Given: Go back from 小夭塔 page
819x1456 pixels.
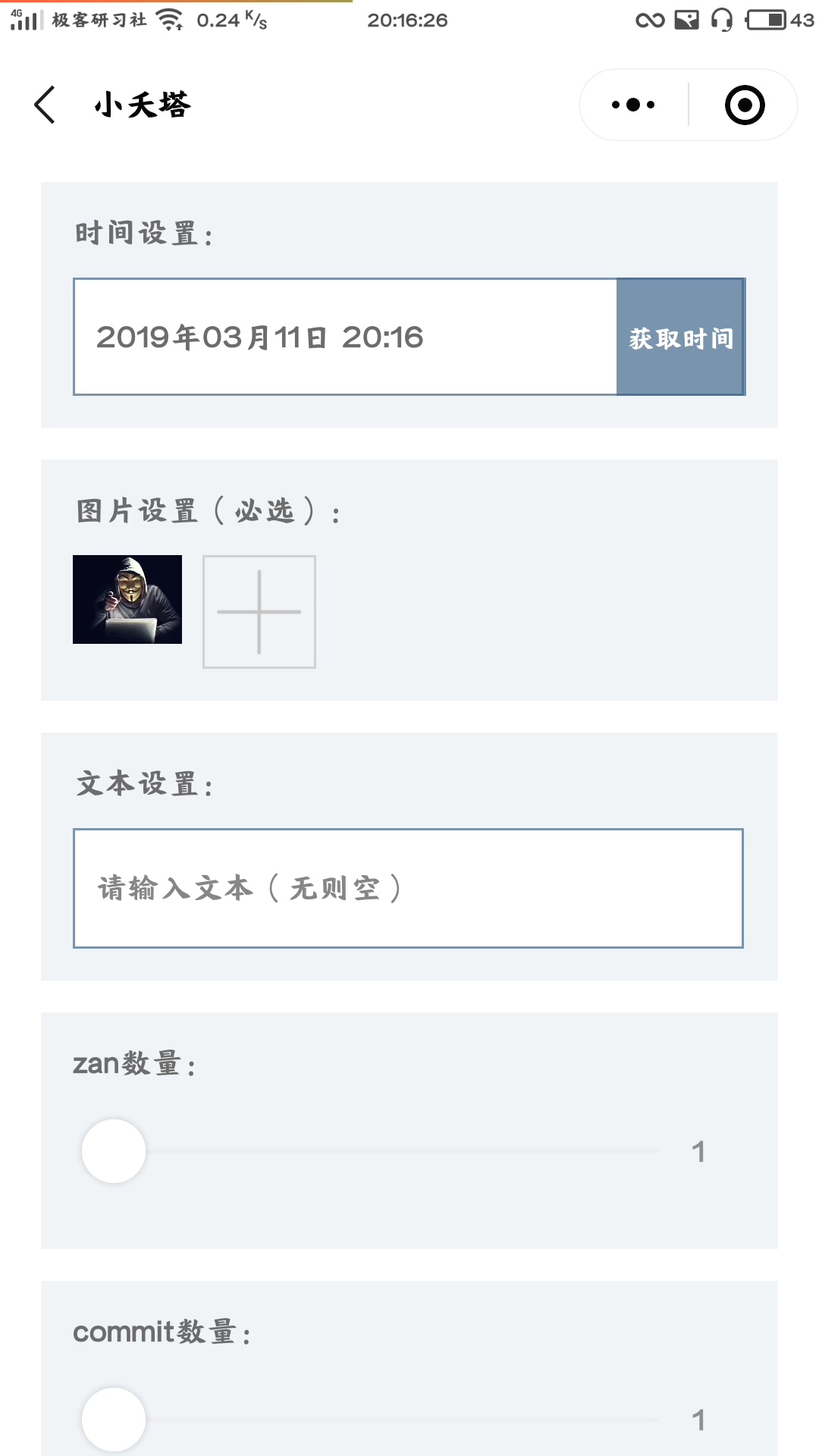Looking at the screenshot, I should (45, 105).
